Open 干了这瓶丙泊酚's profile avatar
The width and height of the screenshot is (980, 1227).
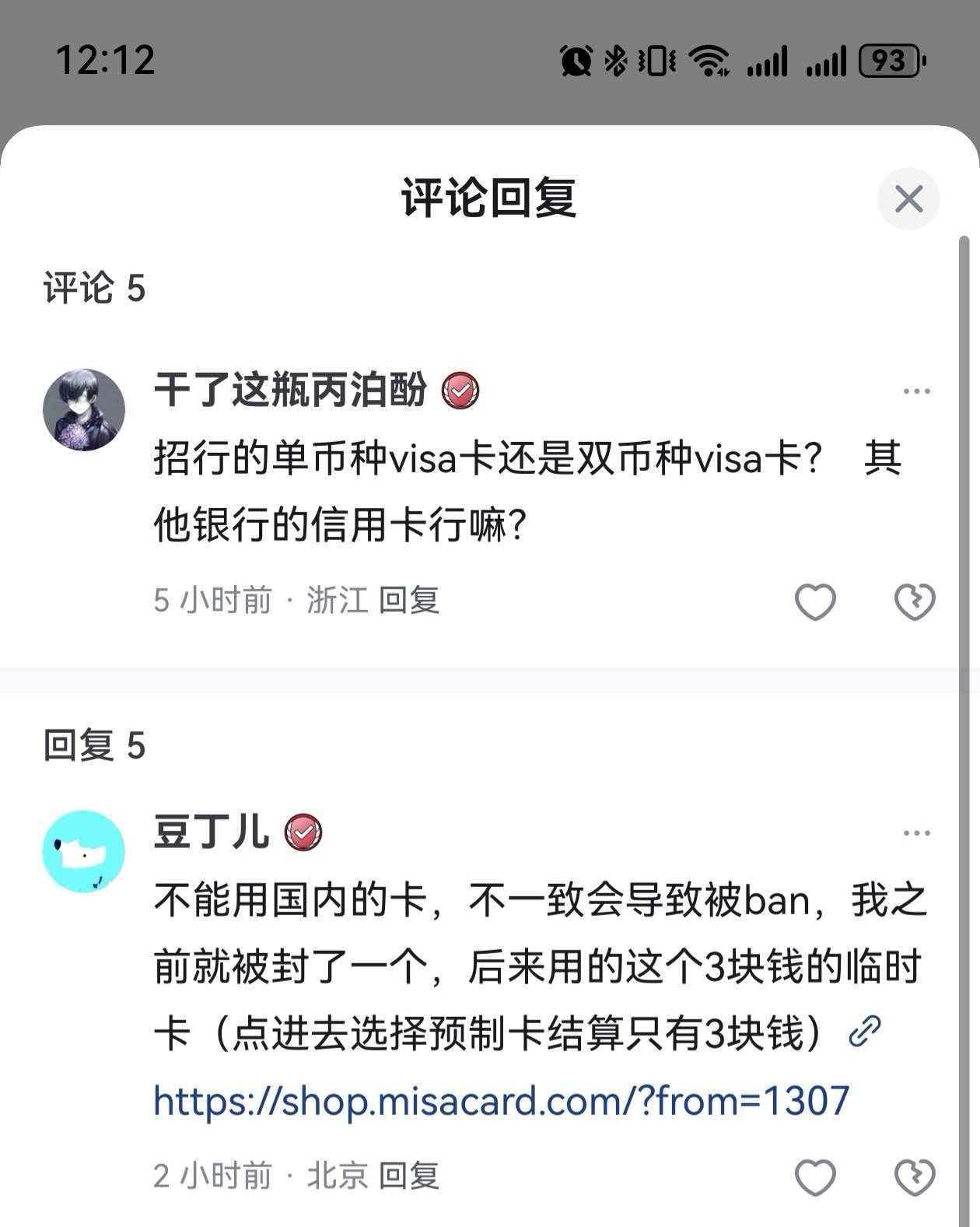click(x=84, y=410)
